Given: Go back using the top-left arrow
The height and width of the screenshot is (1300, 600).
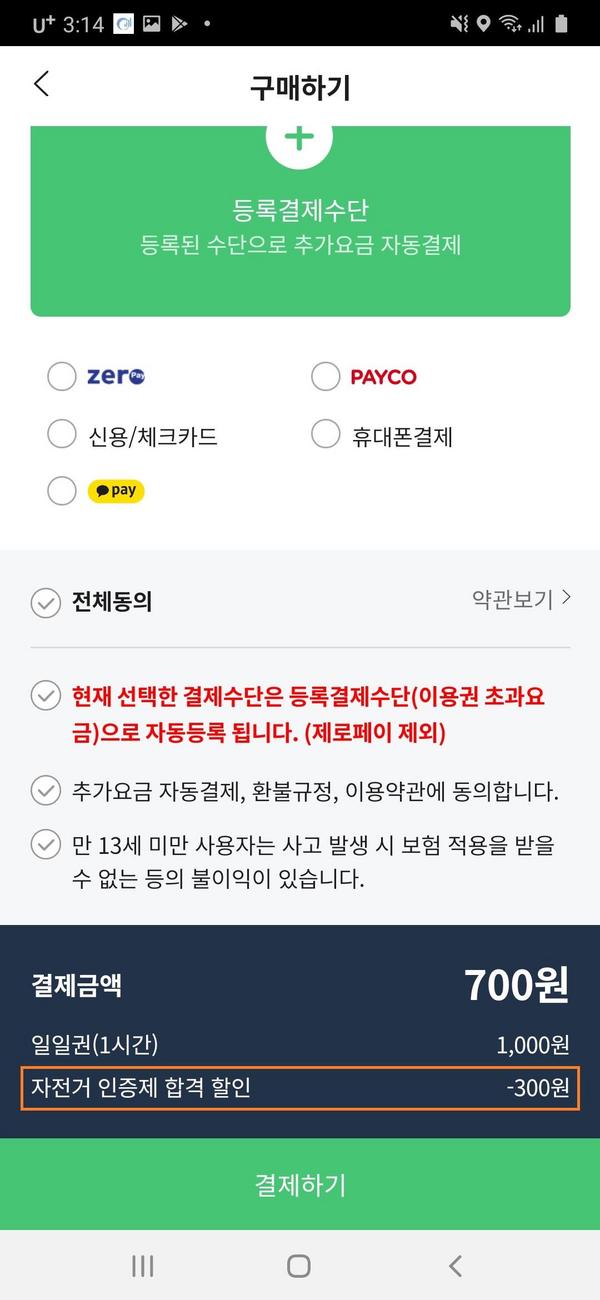Looking at the screenshot, I should point(41,84).
